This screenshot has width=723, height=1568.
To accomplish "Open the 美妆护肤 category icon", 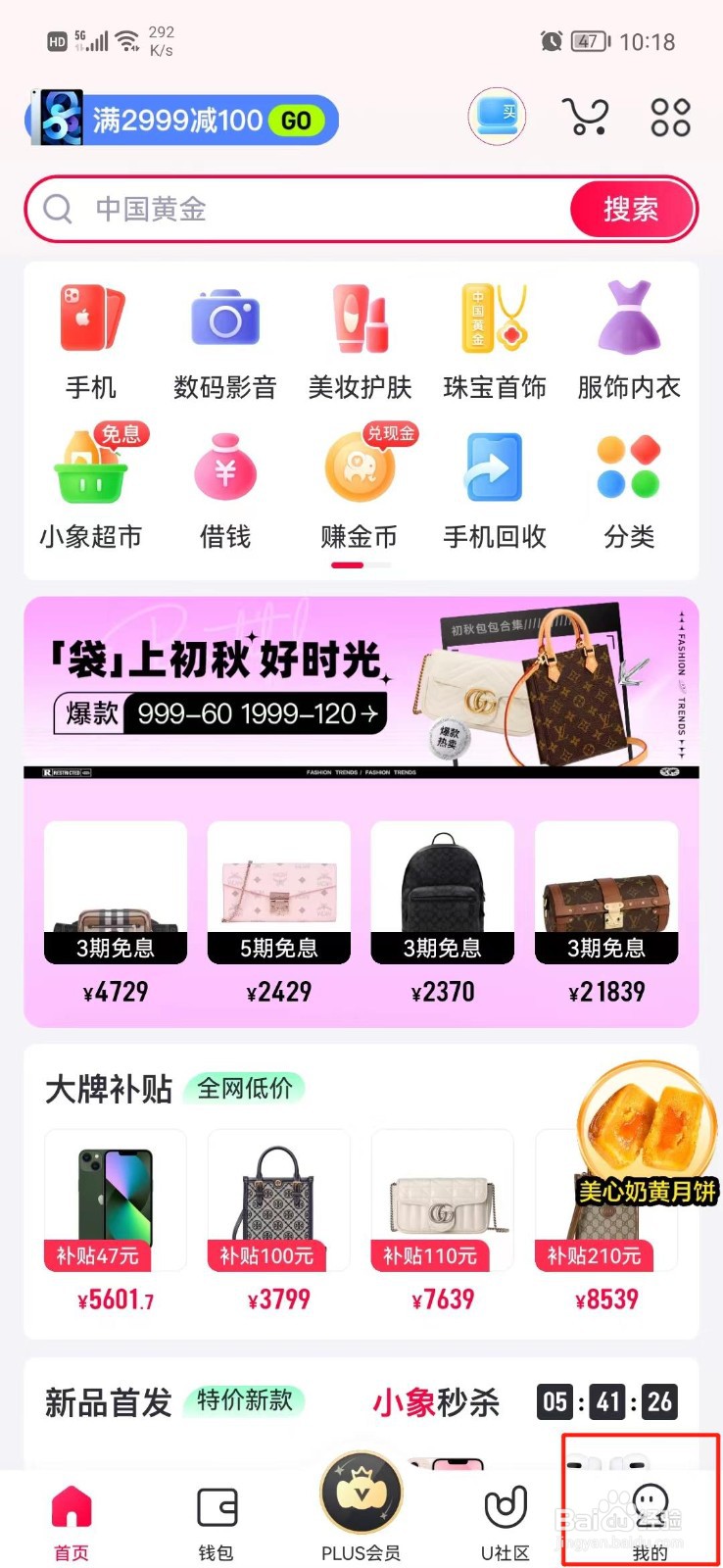I will 360,318.
